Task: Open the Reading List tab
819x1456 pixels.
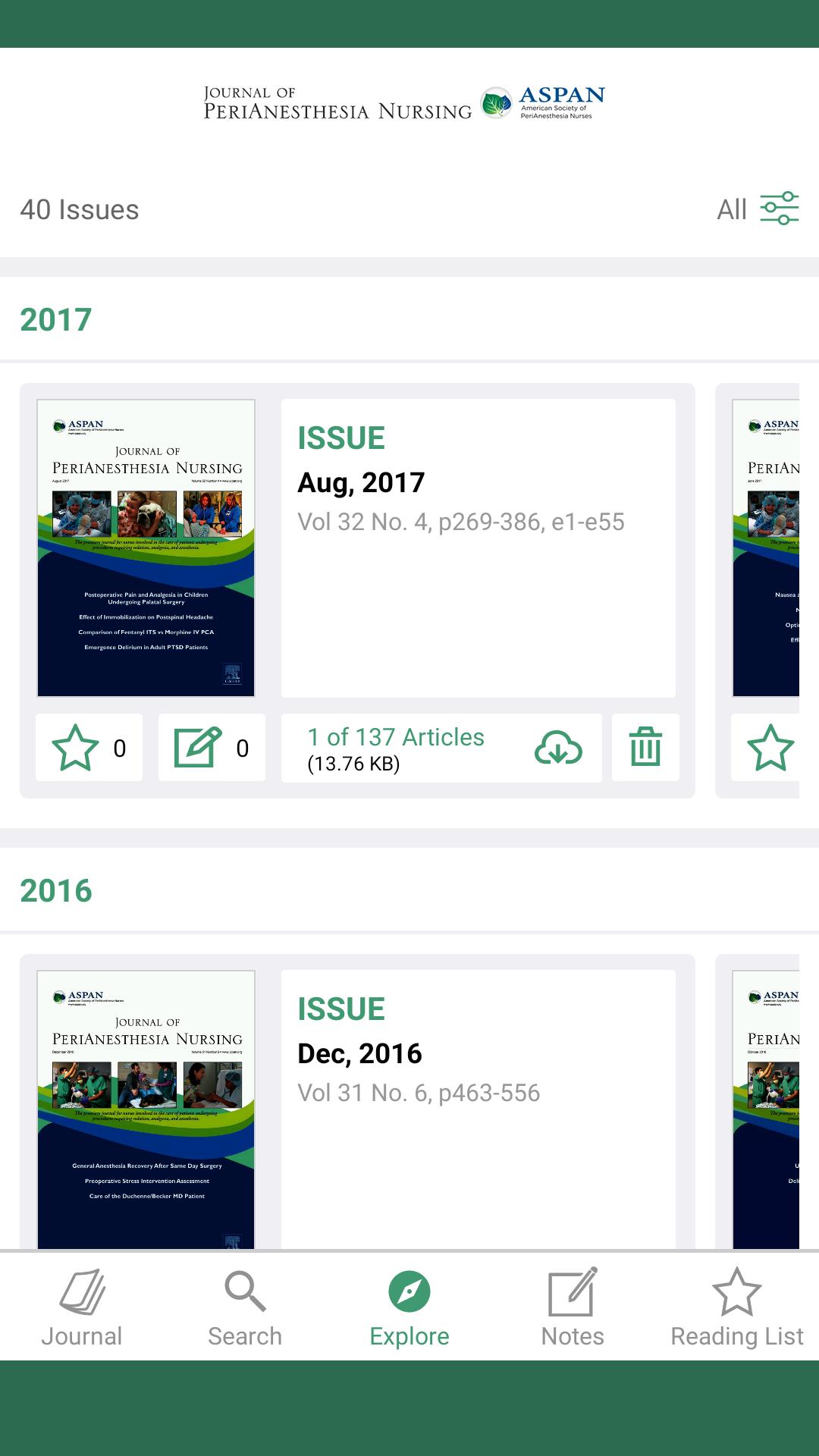Action: coord(736,1307)
